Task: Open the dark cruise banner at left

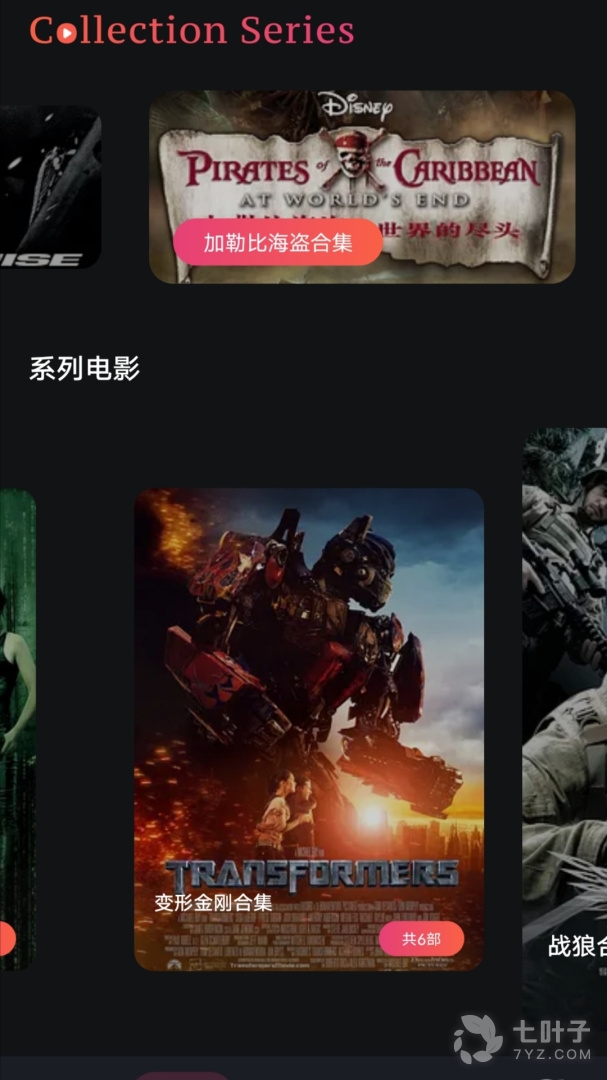Action: [x=48, y=187]
